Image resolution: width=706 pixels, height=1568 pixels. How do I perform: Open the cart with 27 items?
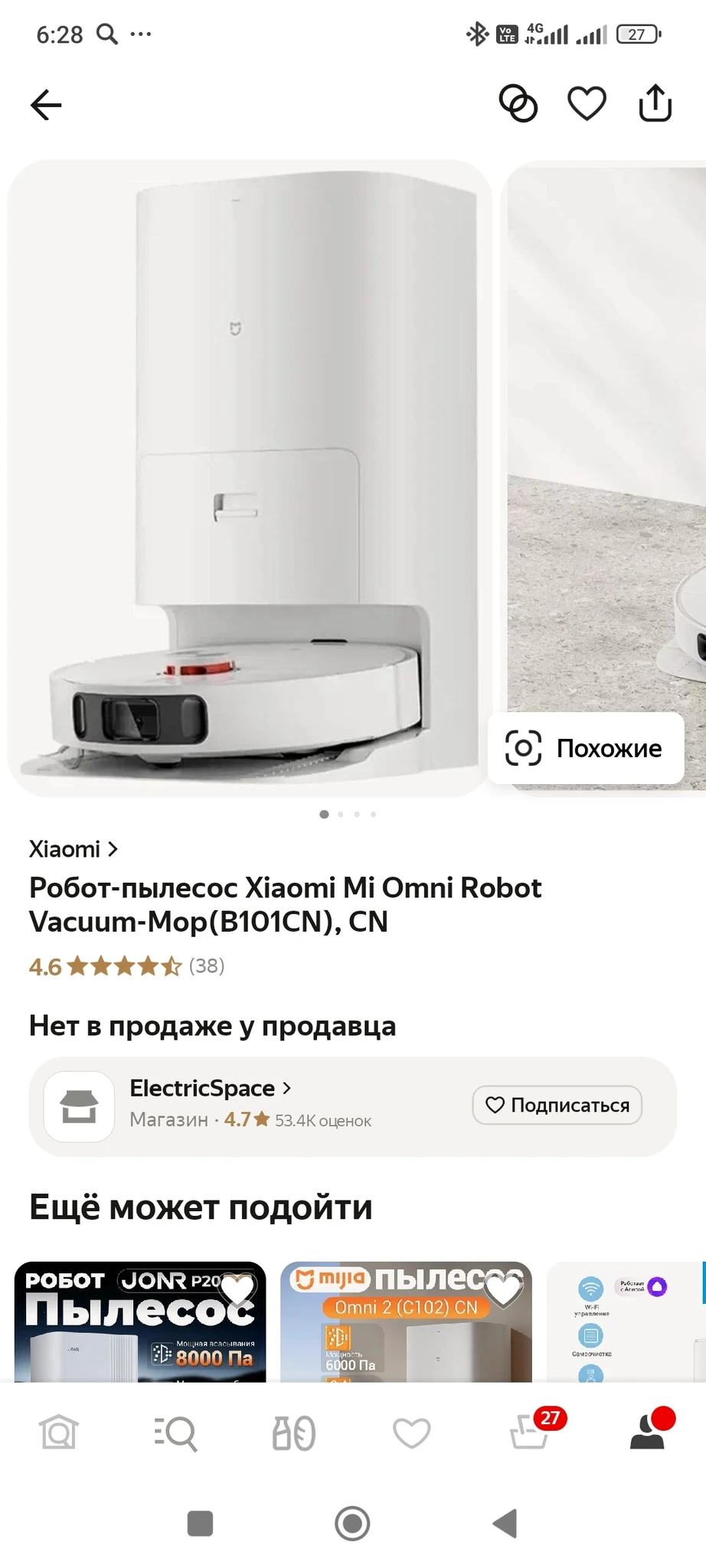(531, 1431)
